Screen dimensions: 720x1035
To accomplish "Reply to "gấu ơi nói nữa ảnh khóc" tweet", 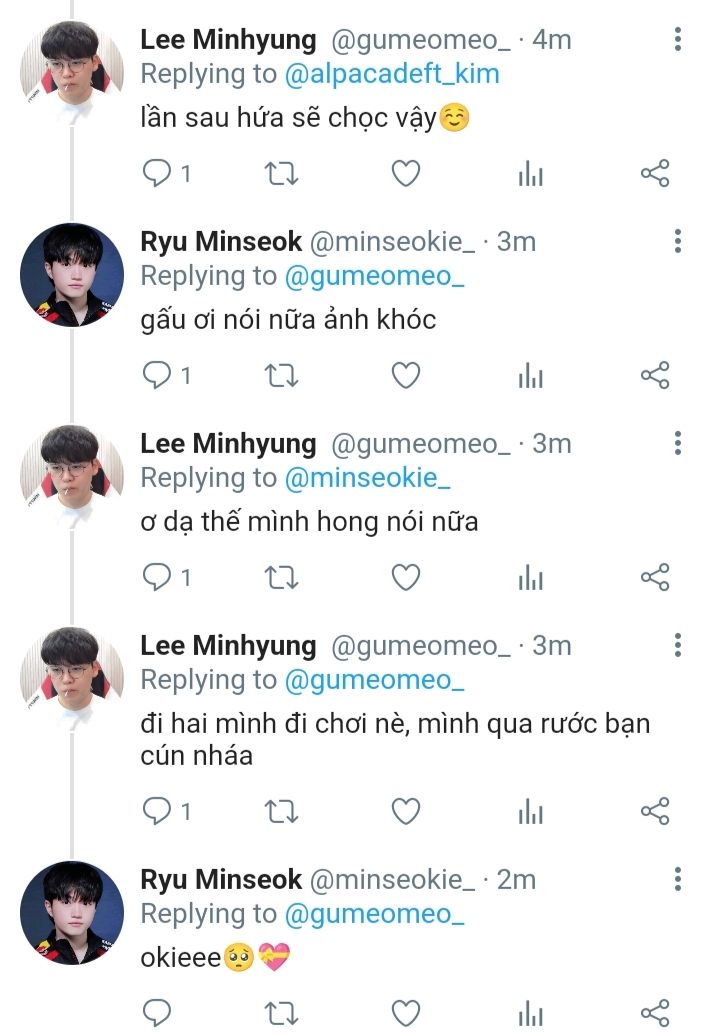I will (157, 375).
